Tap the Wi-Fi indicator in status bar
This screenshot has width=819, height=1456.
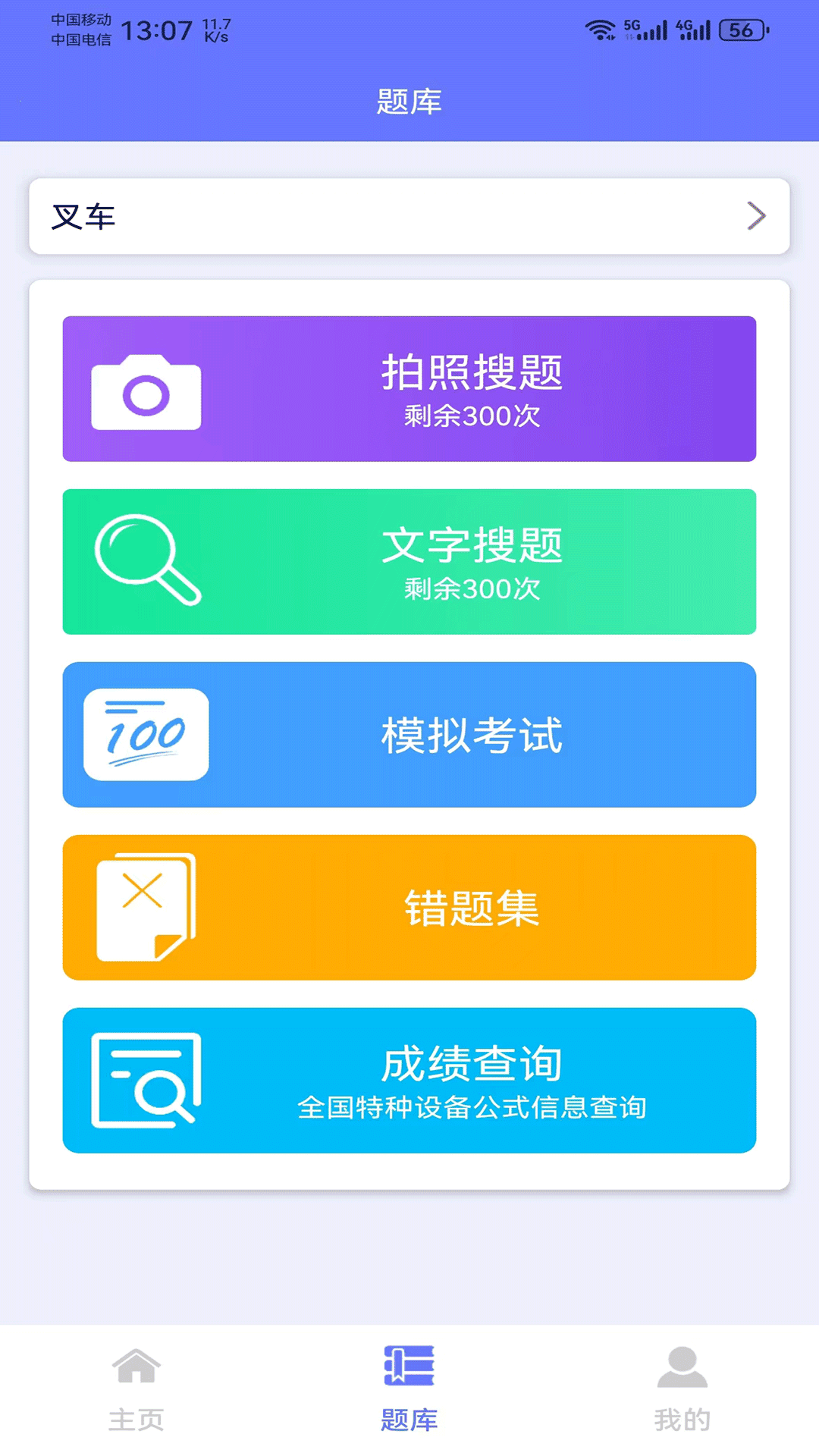tap(601, 29)
